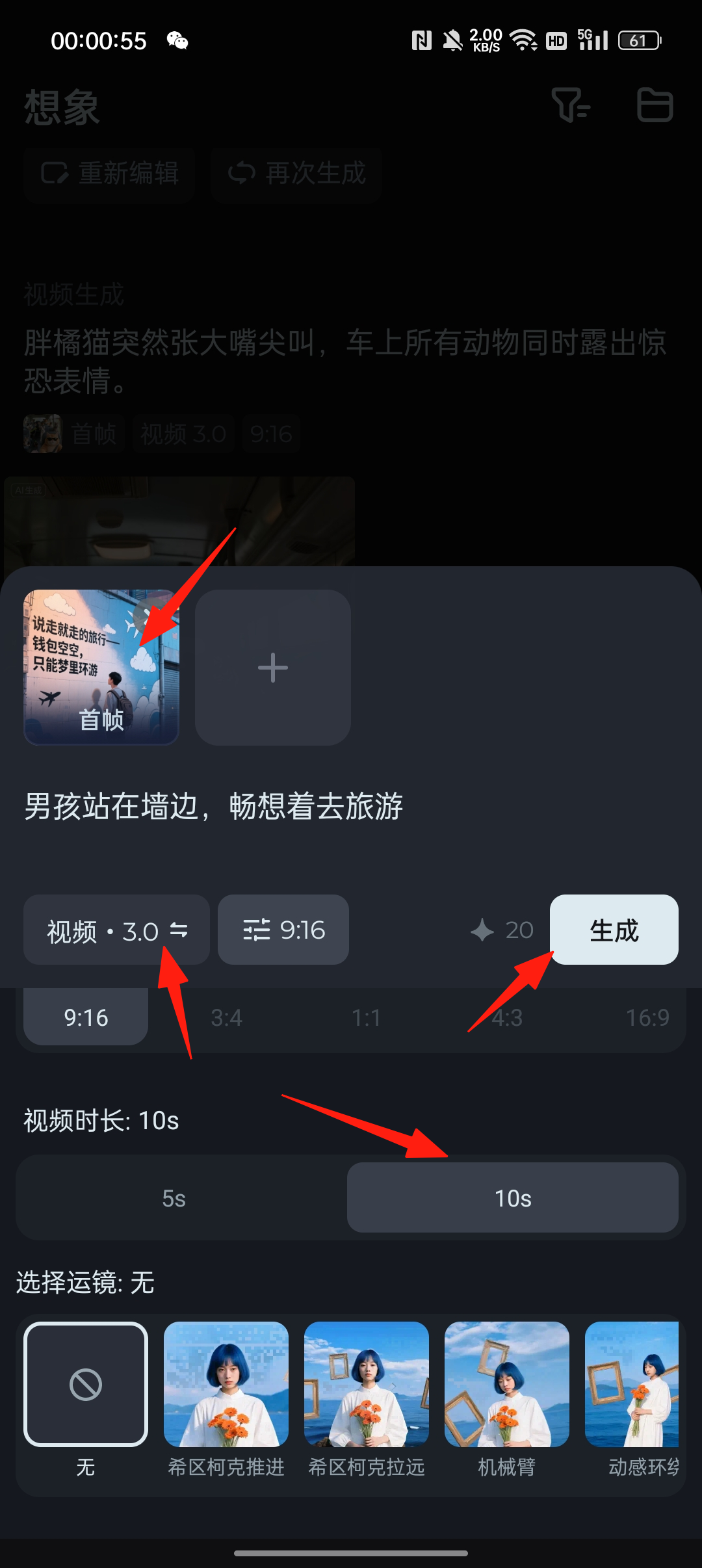
Task: Choose the 1:1 aspect ratio
Action: click(x=367, y=1017)
